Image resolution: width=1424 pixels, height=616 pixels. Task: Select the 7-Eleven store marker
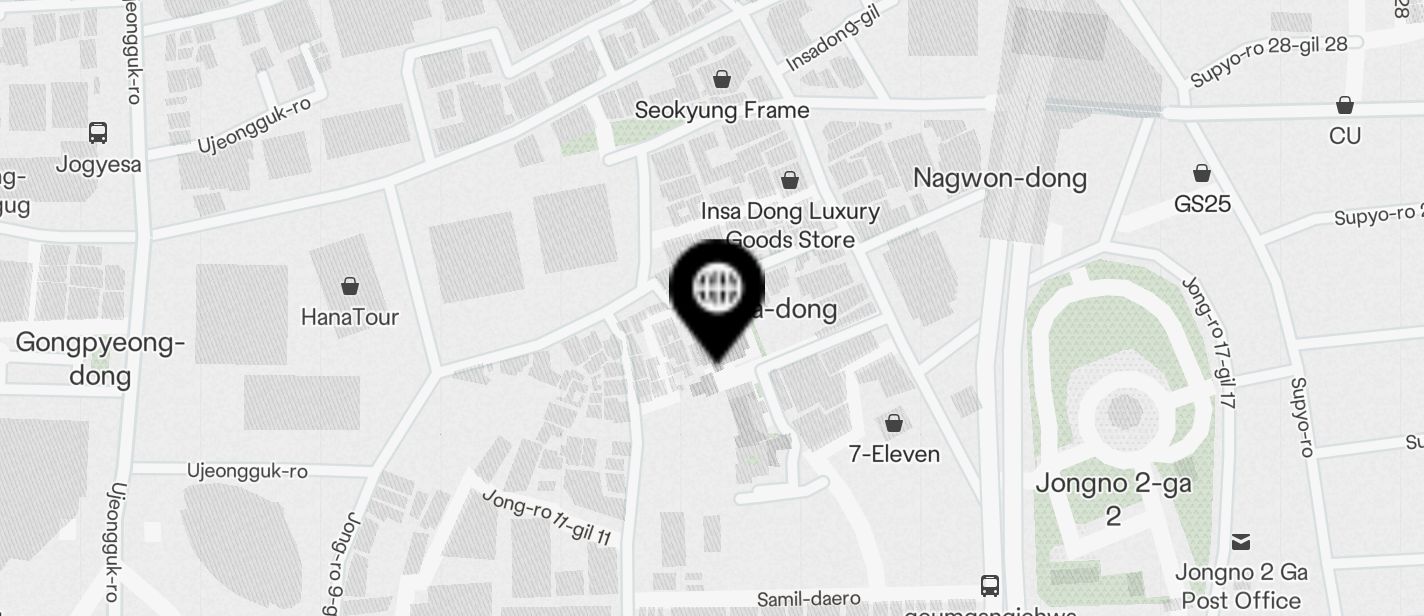[x=894, y=423]
